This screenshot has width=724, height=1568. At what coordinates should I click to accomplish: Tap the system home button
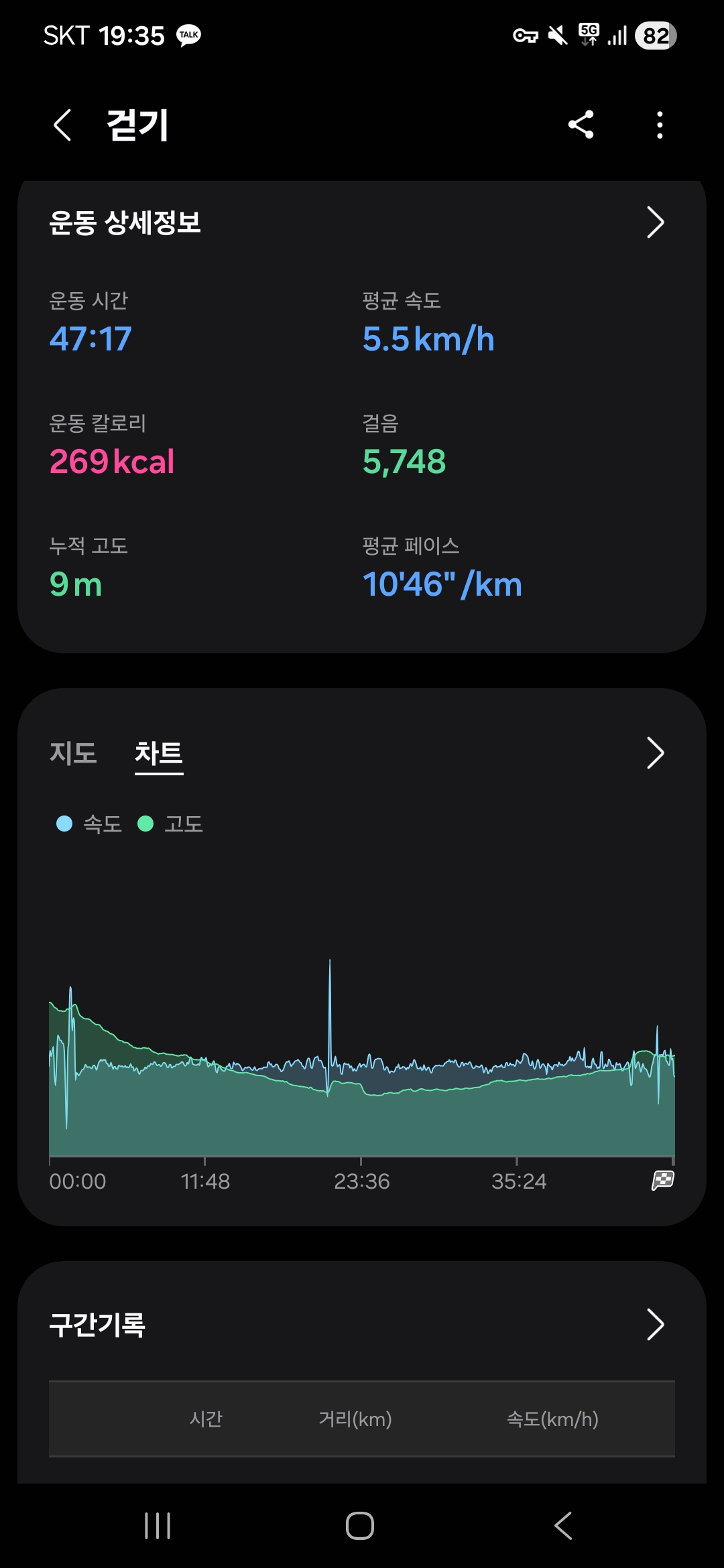(x=360, y=1526)
